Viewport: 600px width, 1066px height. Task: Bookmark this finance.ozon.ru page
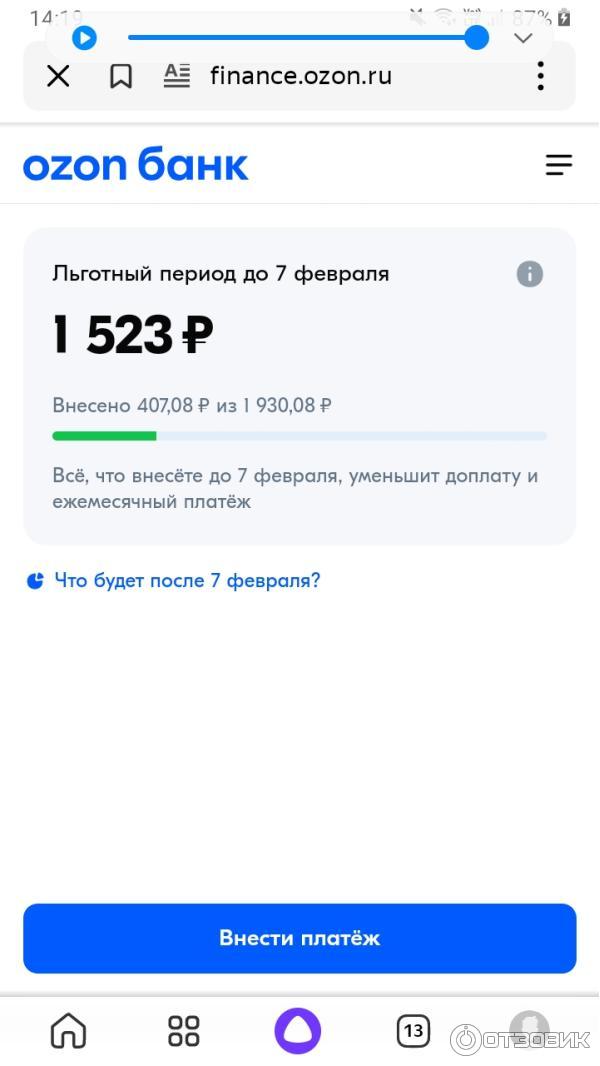click(x=120, y=76)
